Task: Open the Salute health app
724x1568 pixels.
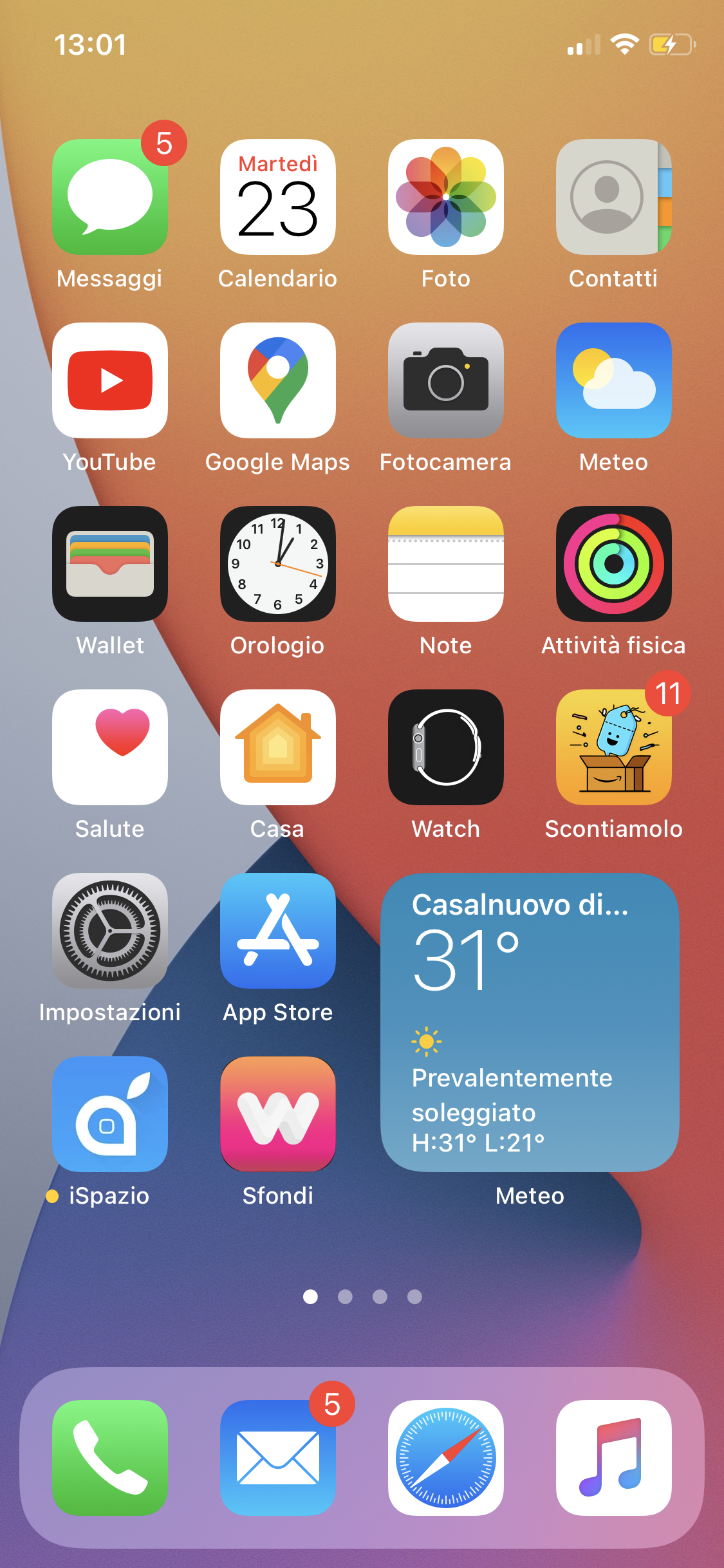Action: tap(110, 747)
